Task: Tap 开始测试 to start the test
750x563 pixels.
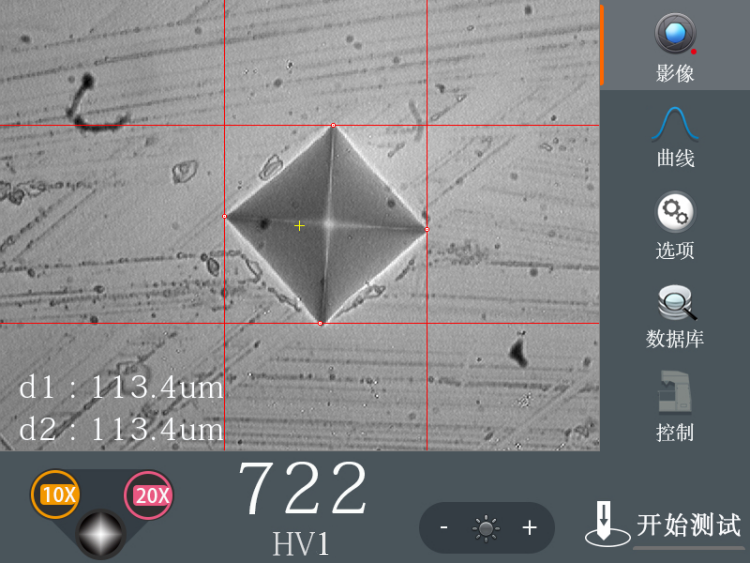Action: coord(666,525)
